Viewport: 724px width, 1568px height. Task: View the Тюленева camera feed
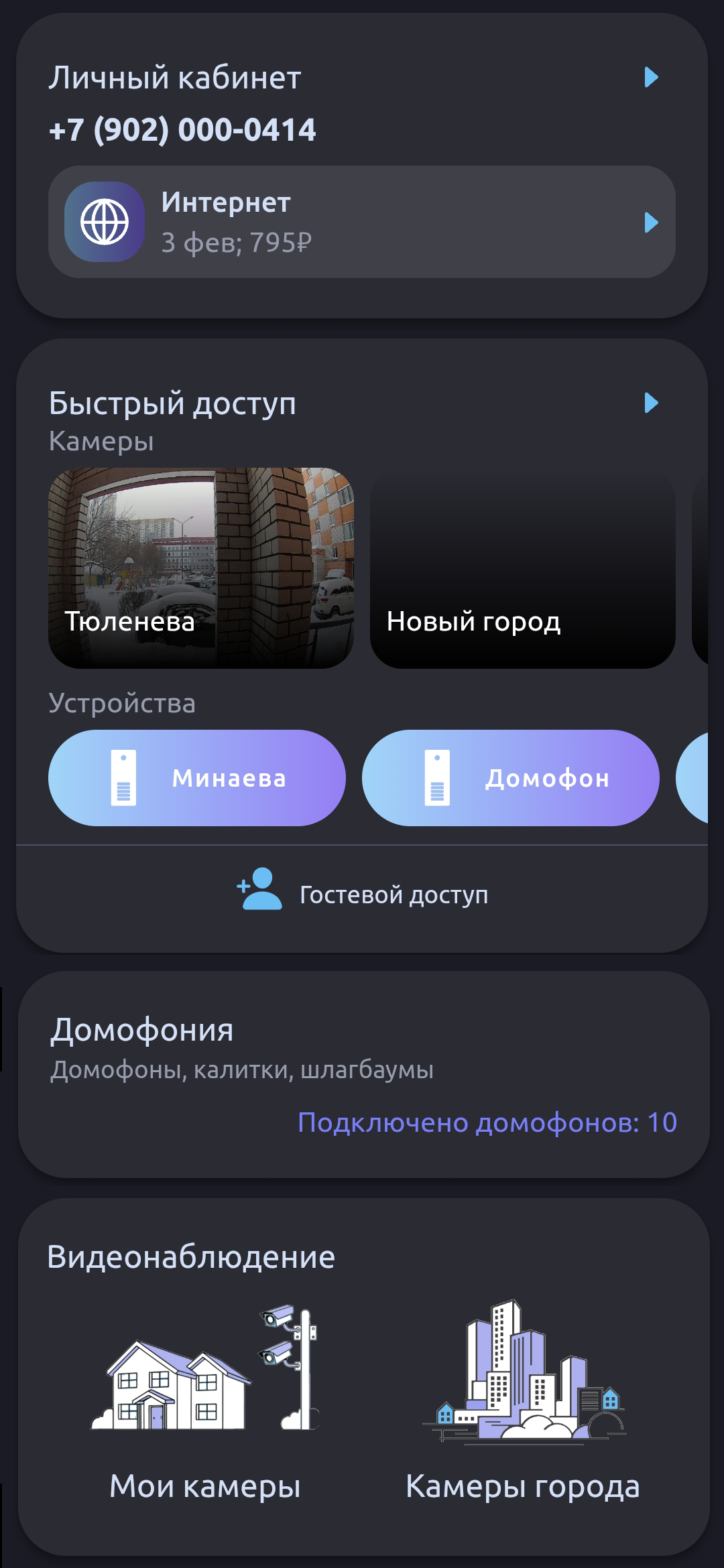[200, 568]
